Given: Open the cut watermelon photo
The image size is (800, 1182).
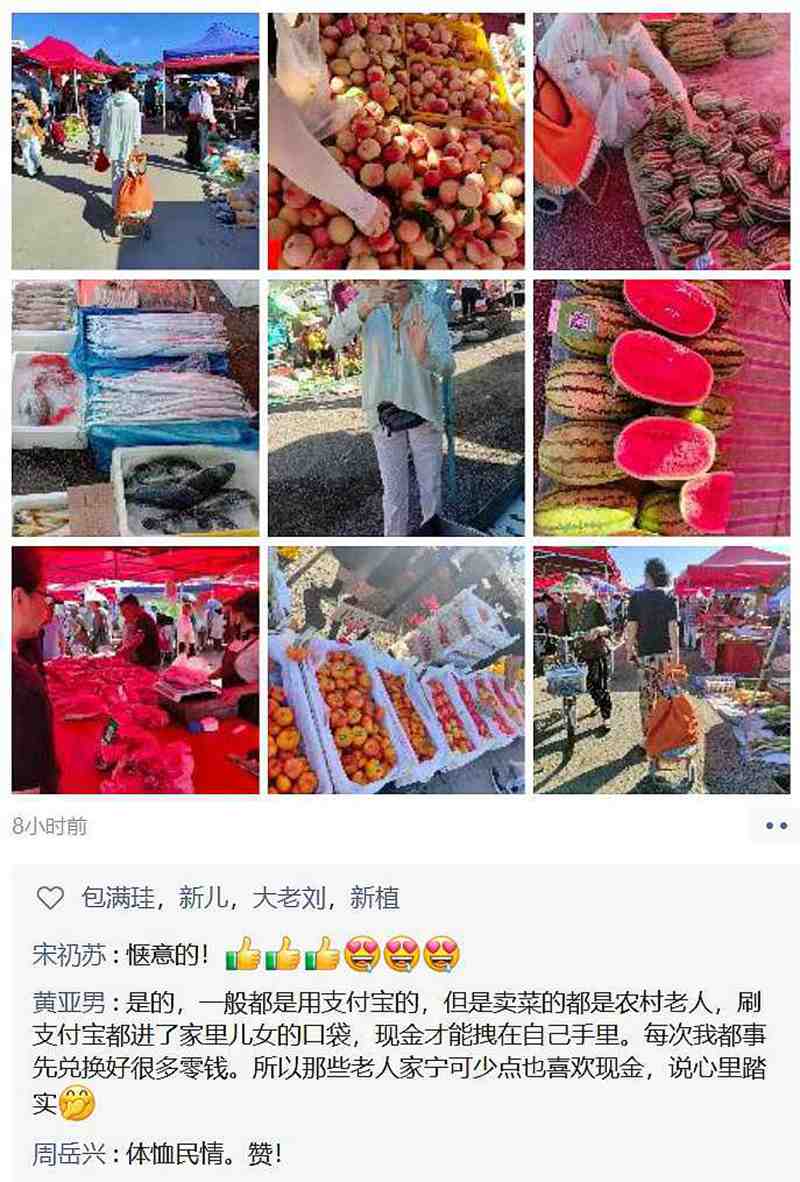Looking at the screenshot, I should (x=661, y=408).
